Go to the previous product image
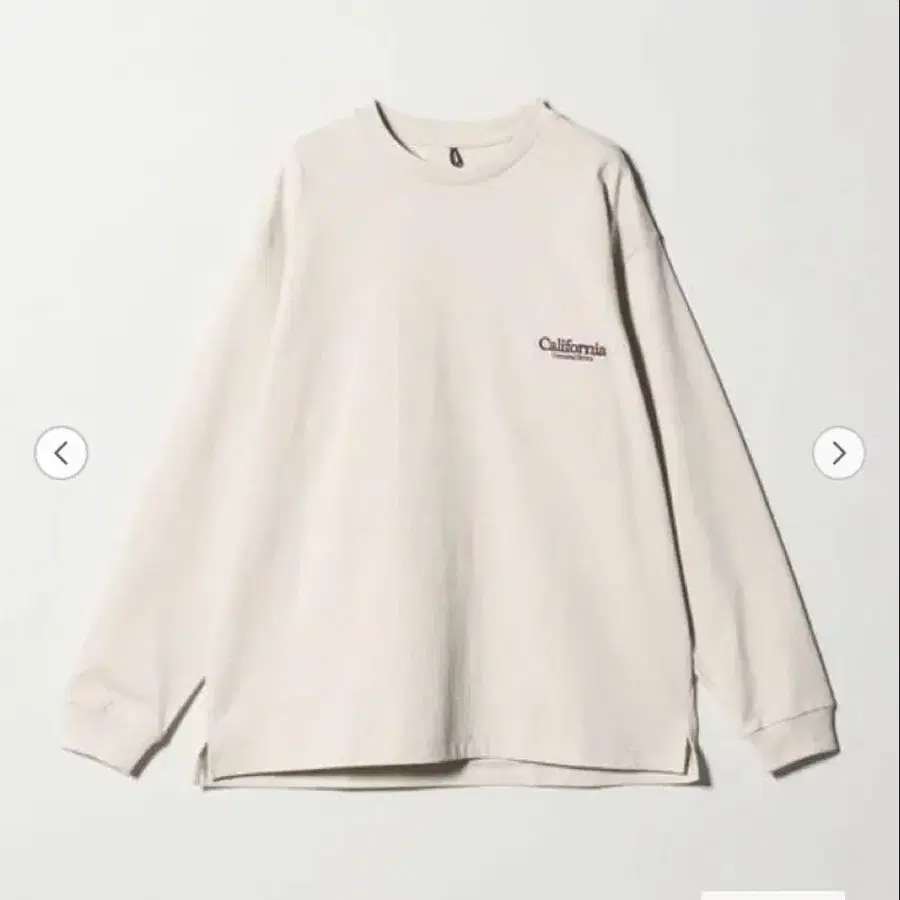The height and width of the screenshot is (900, 900). coord(61,453)
